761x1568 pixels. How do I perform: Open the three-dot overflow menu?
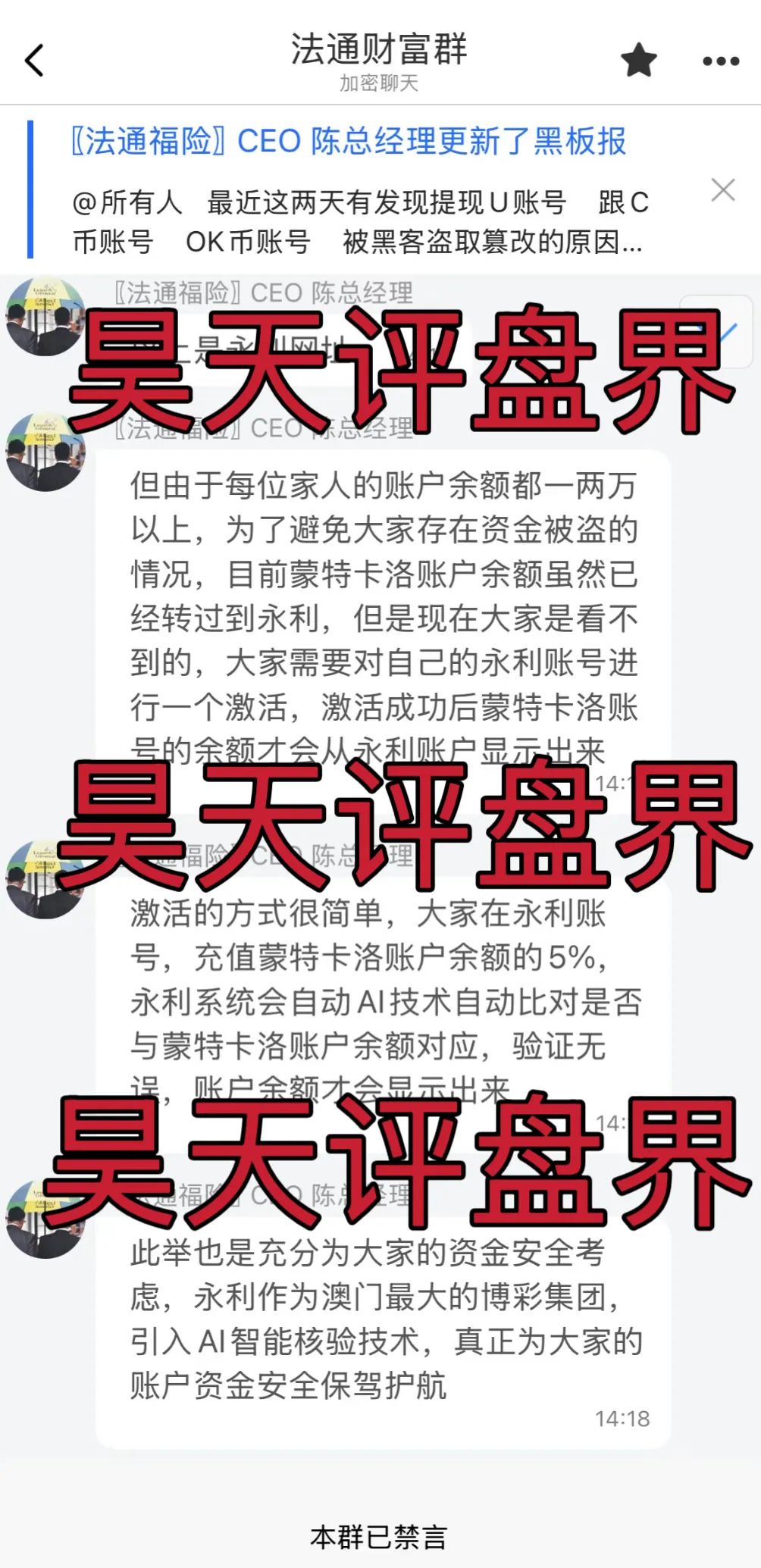coord(720,61)
